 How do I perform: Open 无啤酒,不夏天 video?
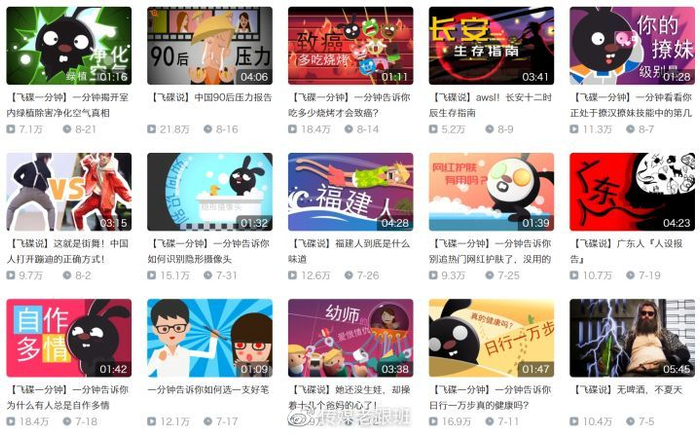click(632, 338)
